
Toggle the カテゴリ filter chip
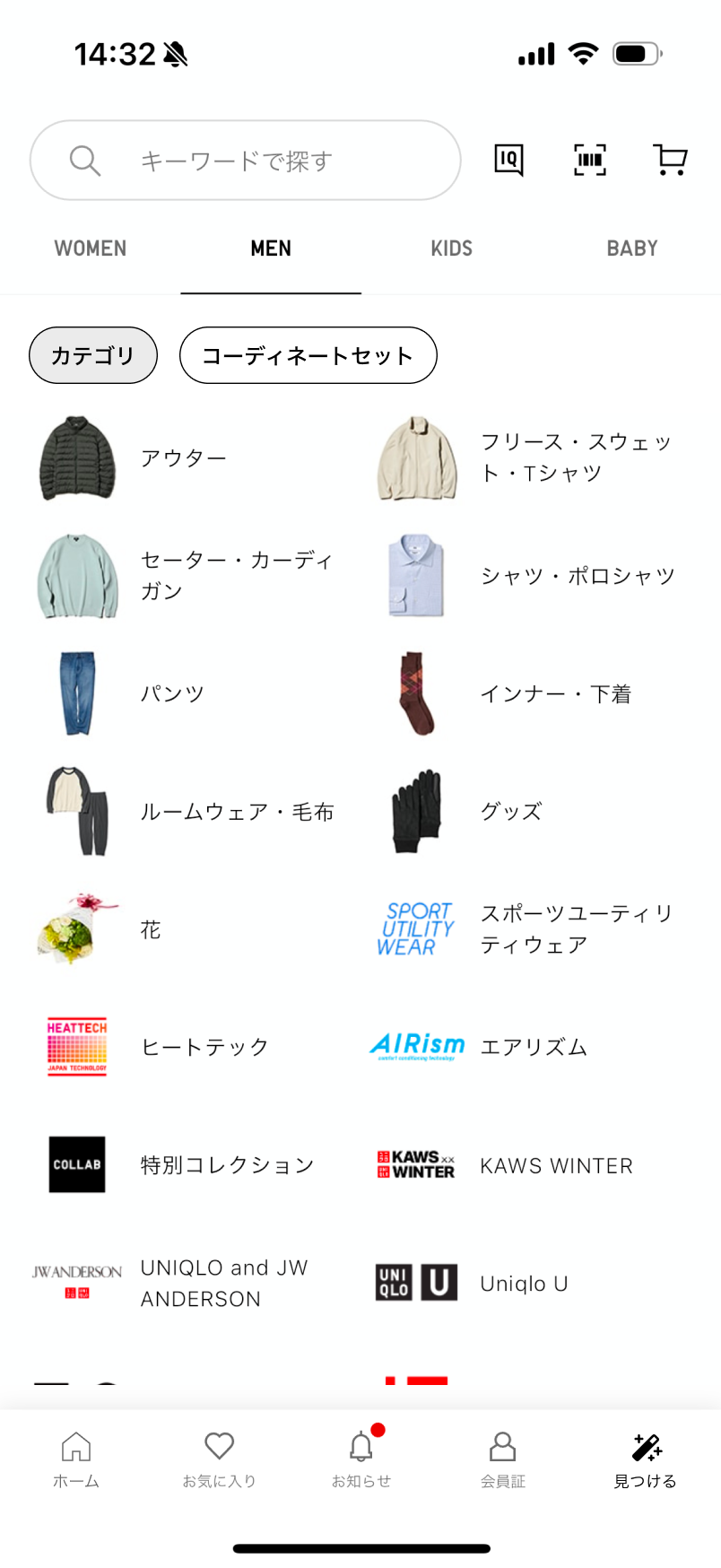tap(92, 355)
